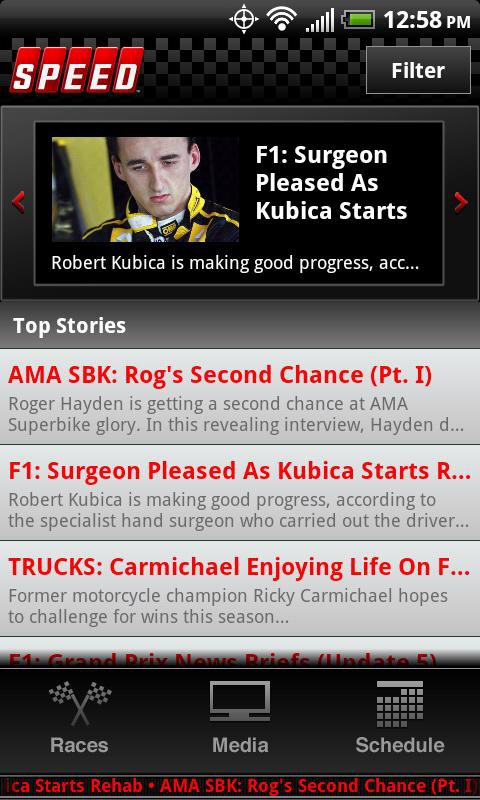Read F1: Surgeon Pleased As Kubica Starts article
This screenshot has width=480, height=800.
click(x=240, y=493)
